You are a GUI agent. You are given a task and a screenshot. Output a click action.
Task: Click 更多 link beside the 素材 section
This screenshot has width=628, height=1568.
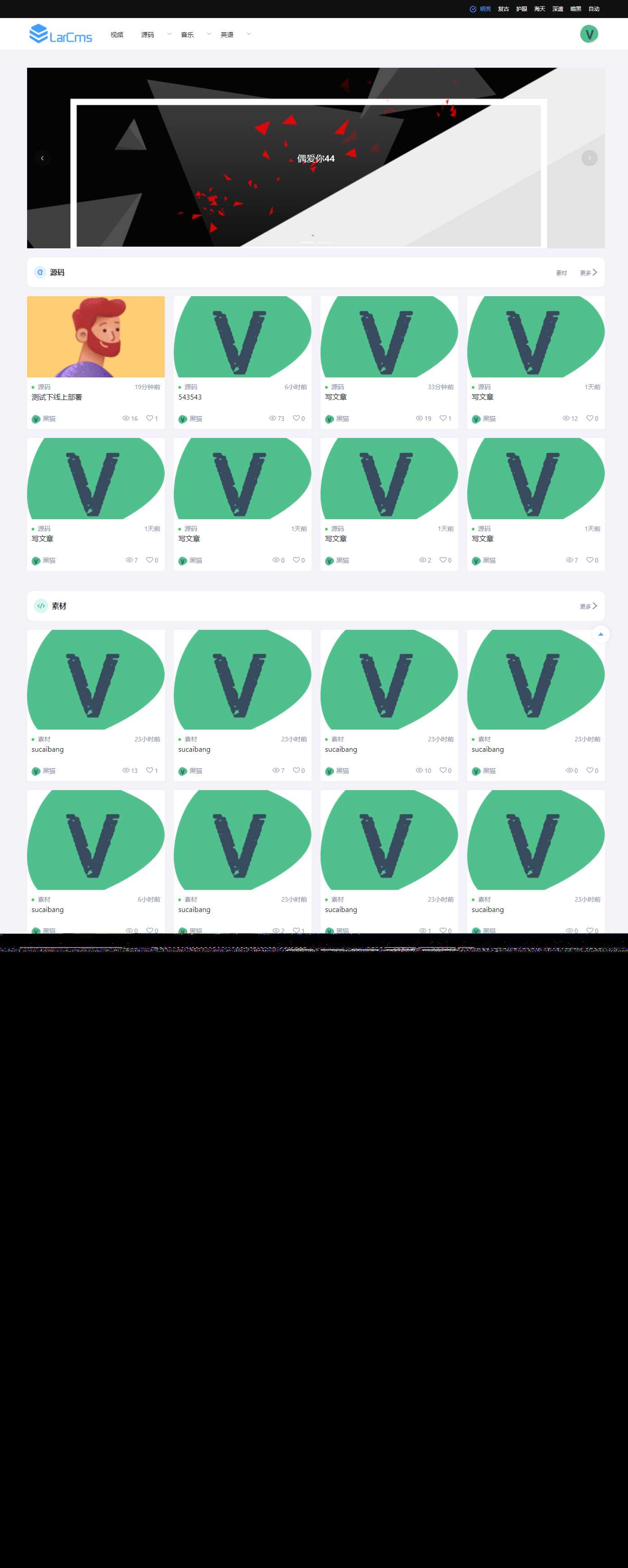[x=586, y=605]
